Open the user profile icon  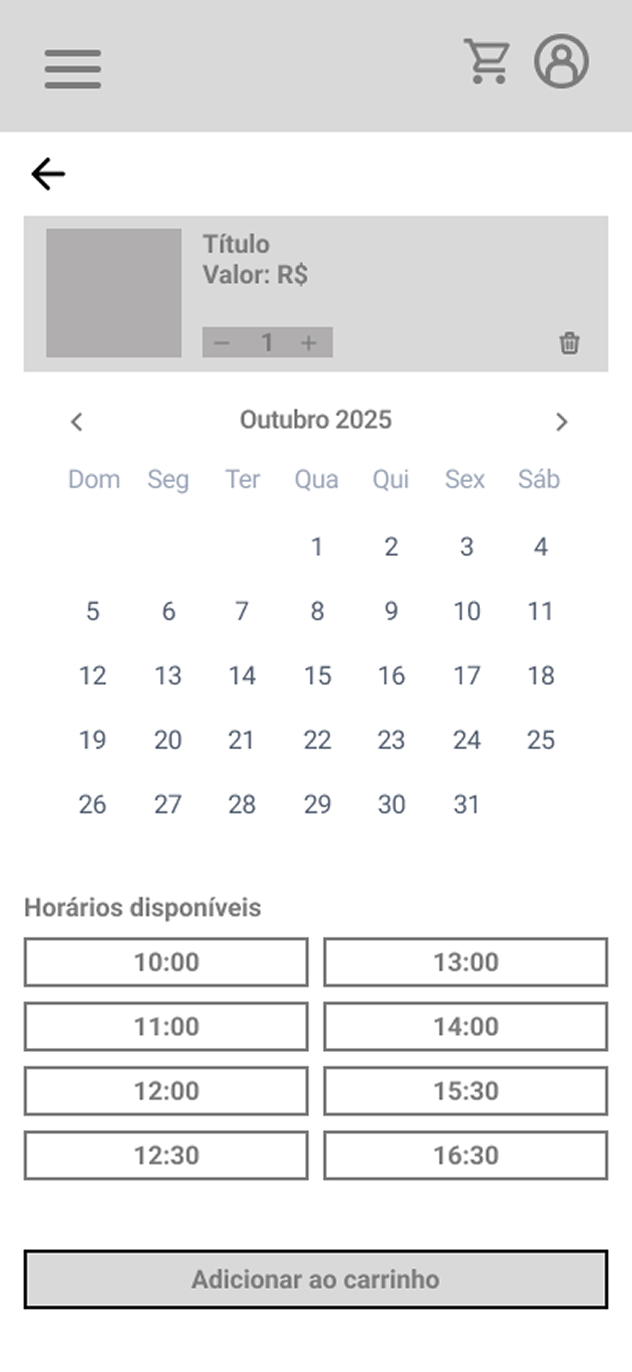click(x=561, y=62)
